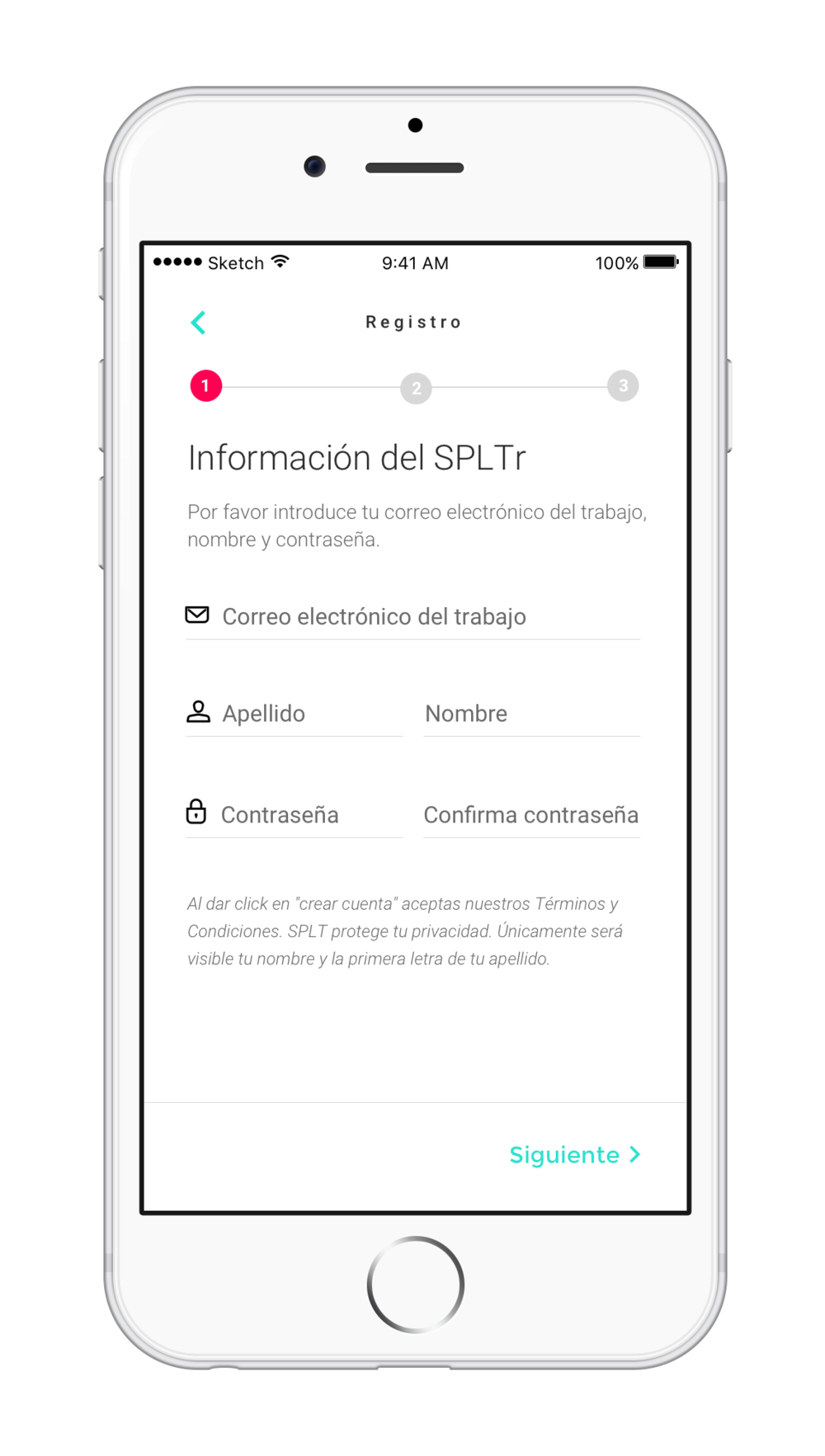Tap the Correo electrónico del trabajo field

coord(412,617)
